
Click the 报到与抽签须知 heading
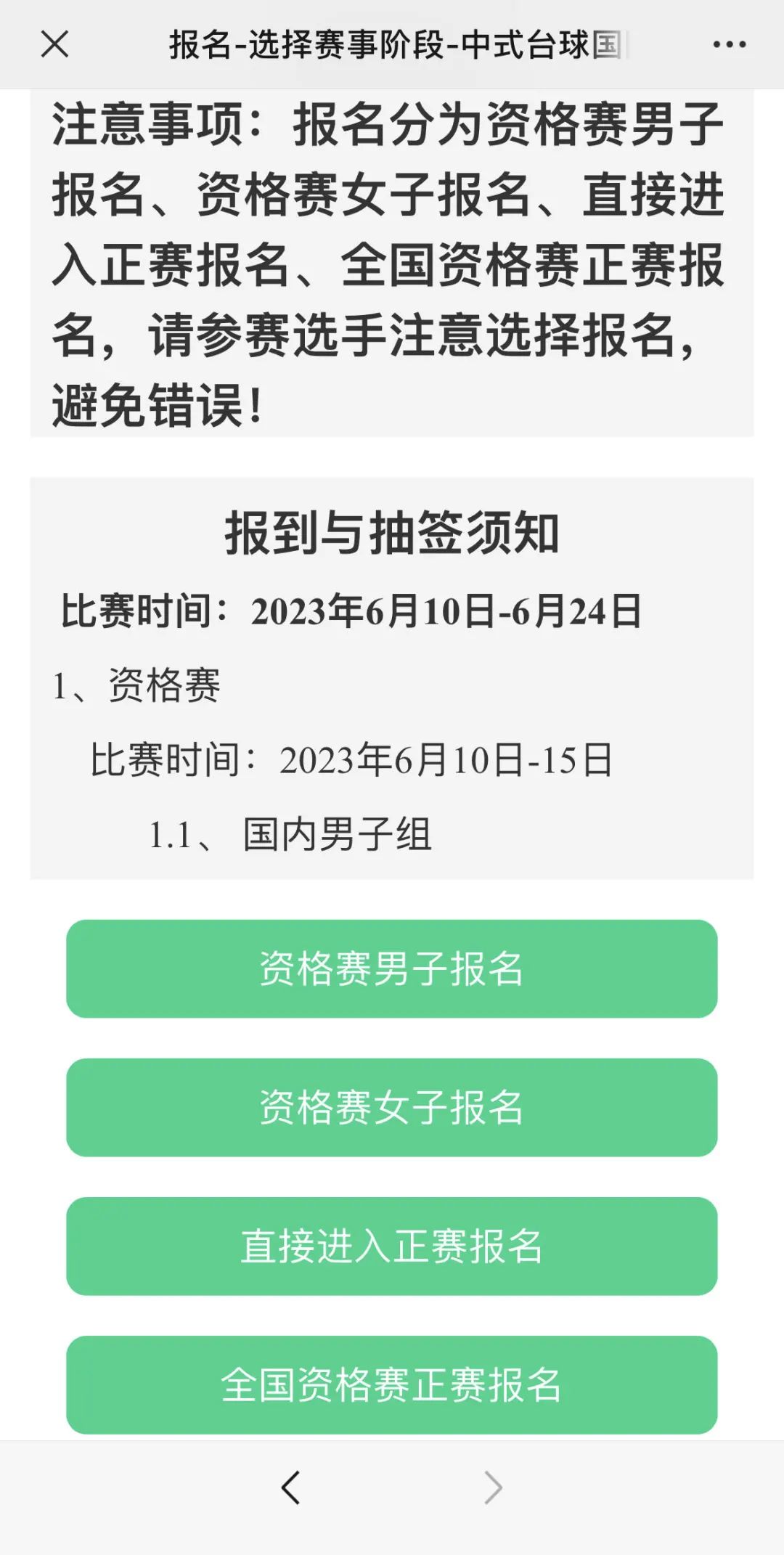click(x=392, y=532)
